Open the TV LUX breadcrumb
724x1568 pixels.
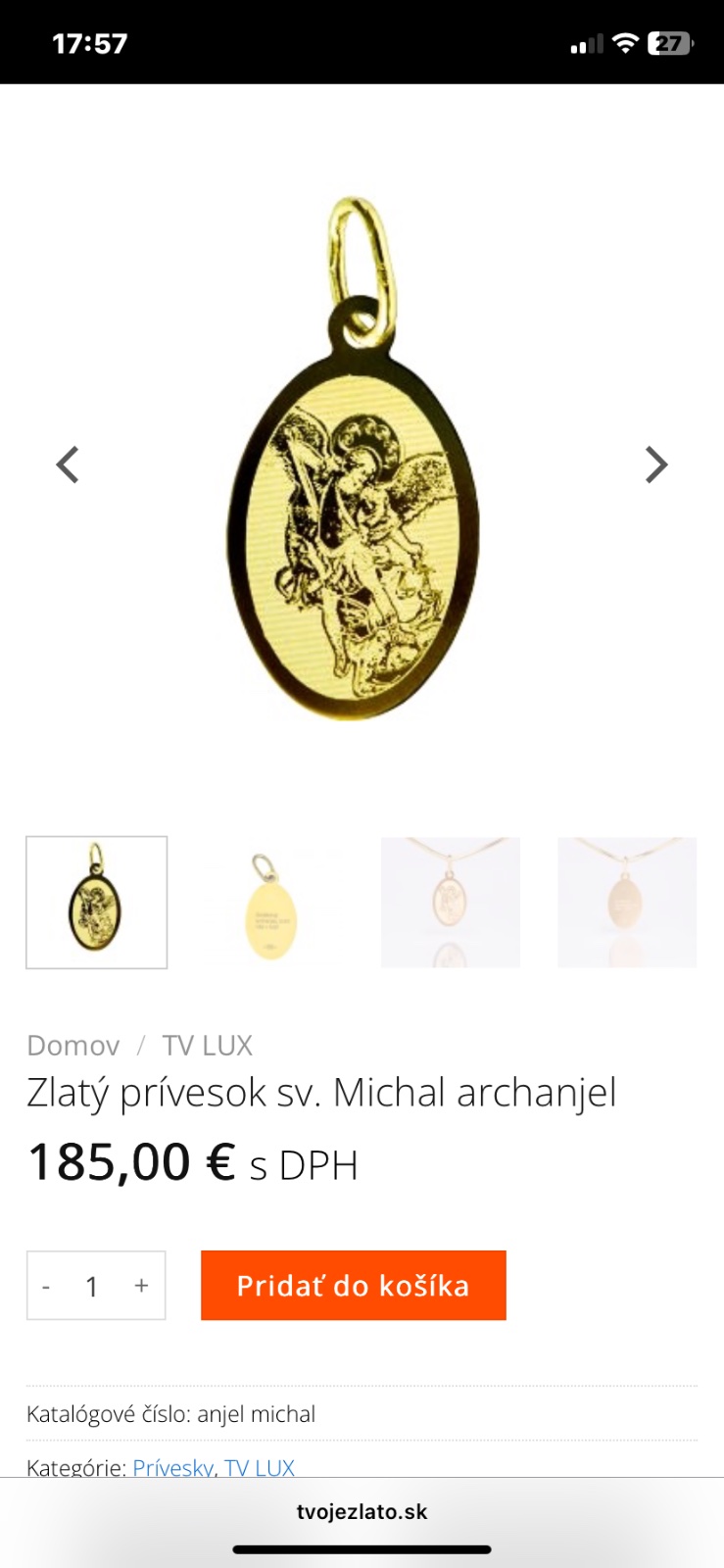(208, 1046)
